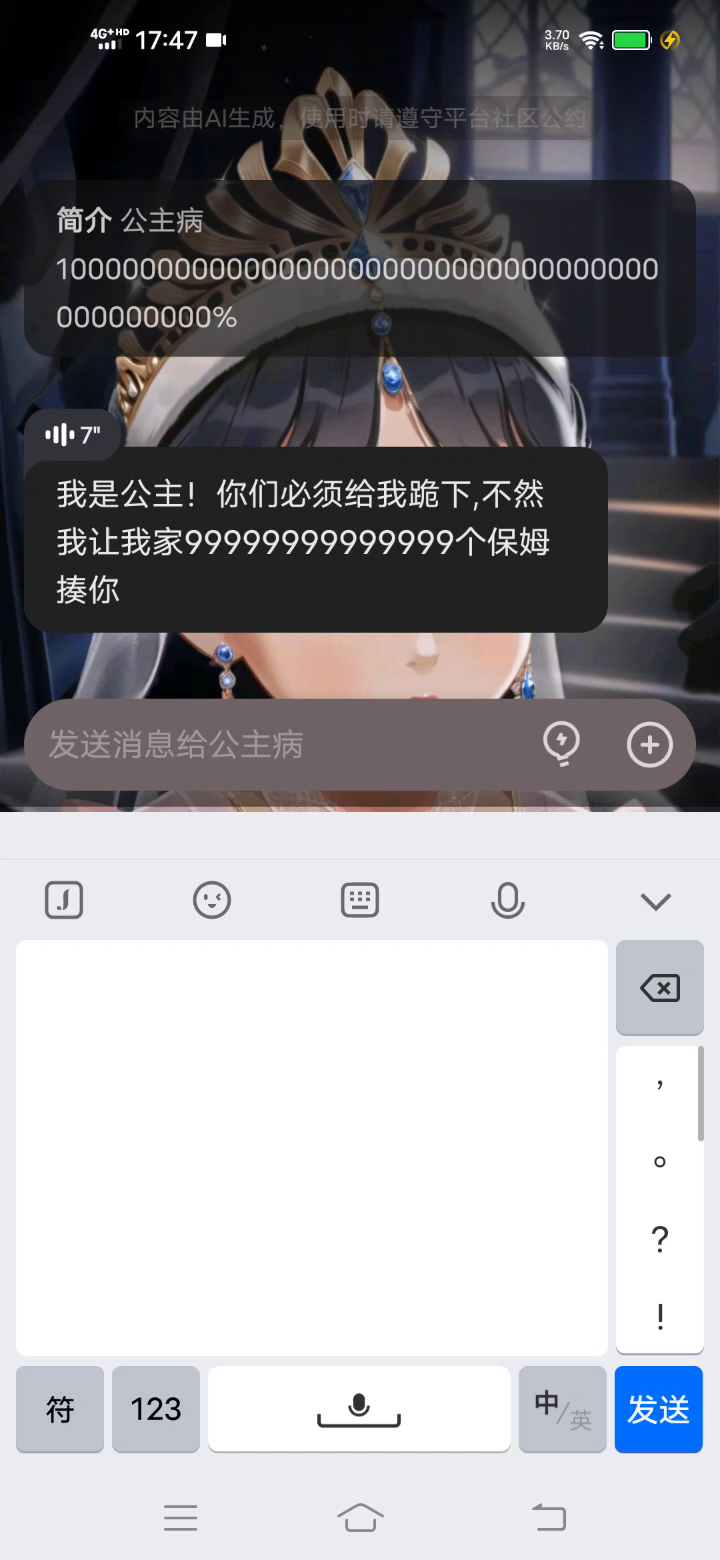720x1560 pixels.
Task: Go back with the system back button
Action: click(x=548, y=1517)
